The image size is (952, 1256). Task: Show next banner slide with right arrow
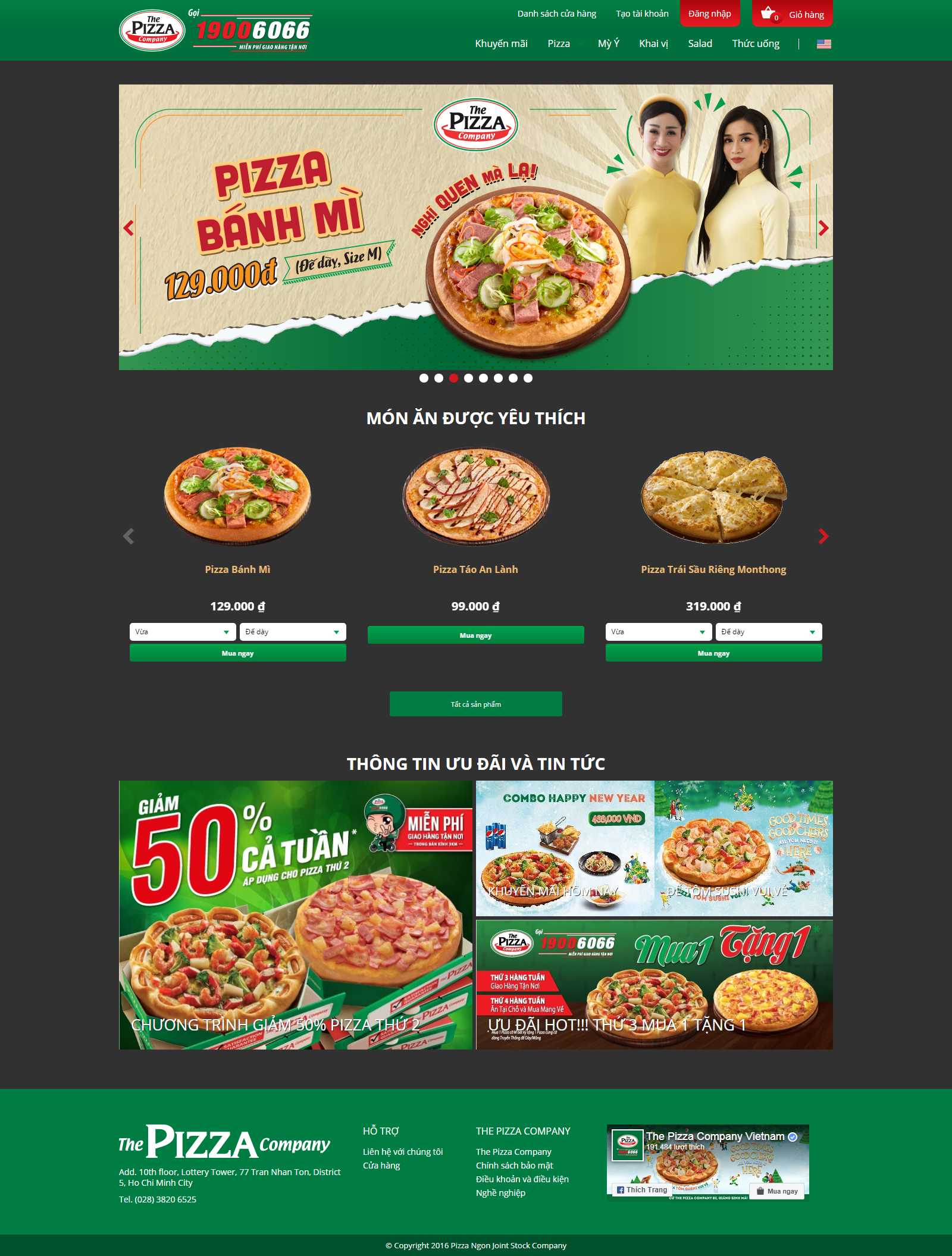823,228
